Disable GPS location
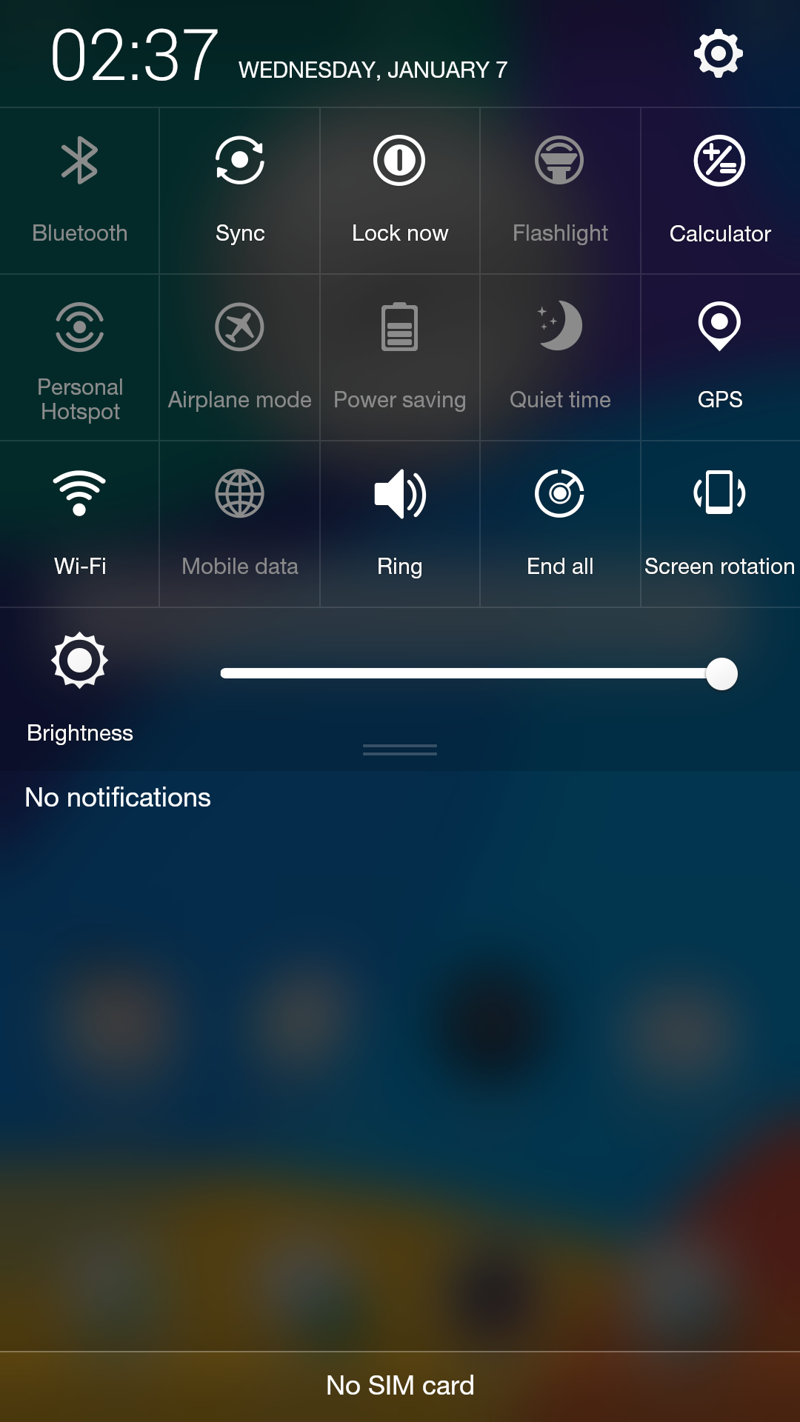 (x=720, y=358)
